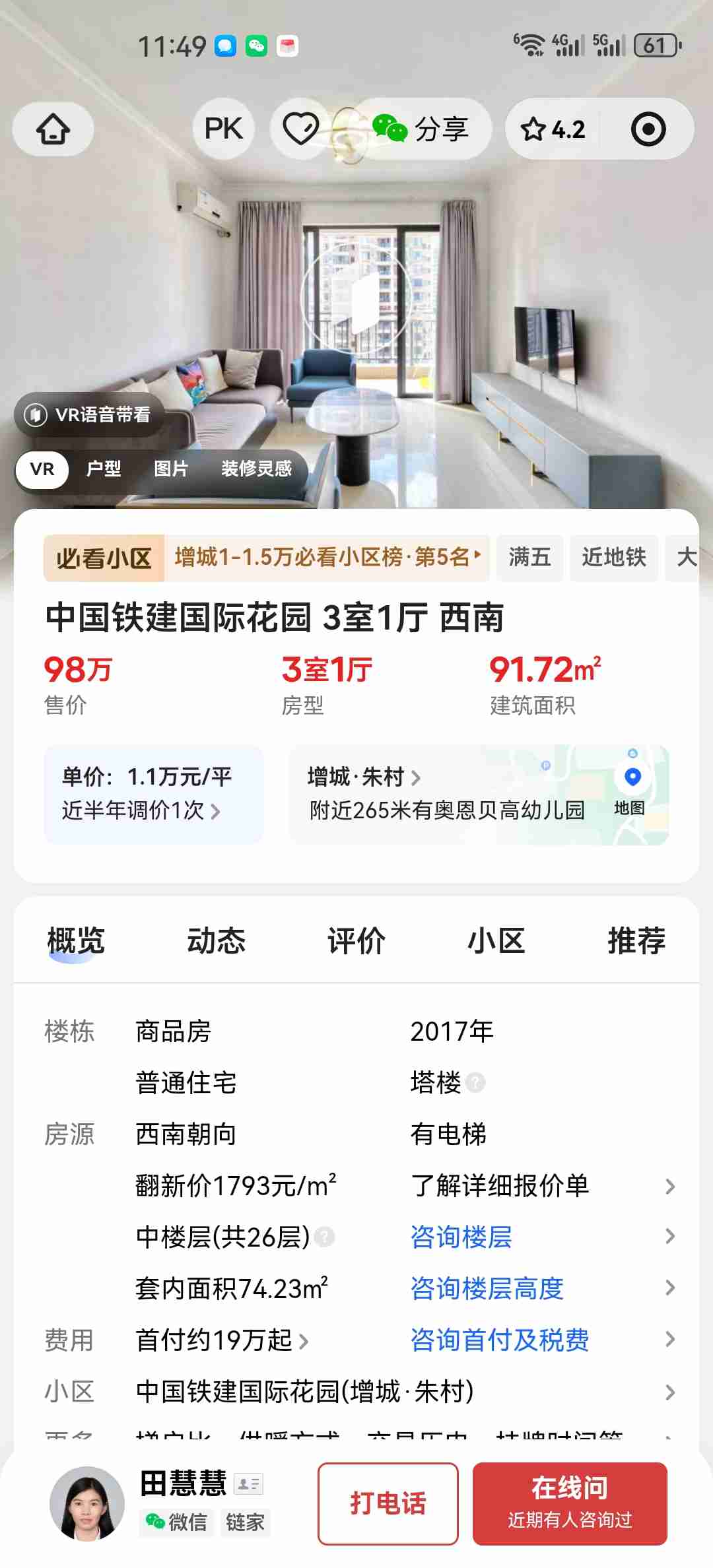Image resolution: width=713 pixels, height=1568 pixels.
Task: Open the 4.2 star rating
Action: 553,129
